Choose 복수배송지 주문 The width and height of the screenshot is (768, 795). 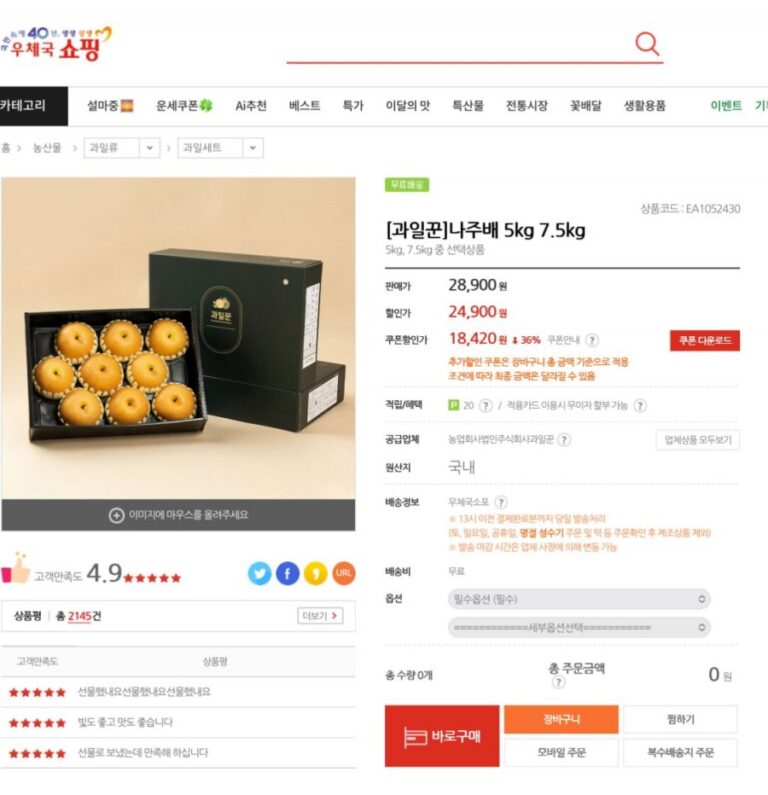click(680, 752)
